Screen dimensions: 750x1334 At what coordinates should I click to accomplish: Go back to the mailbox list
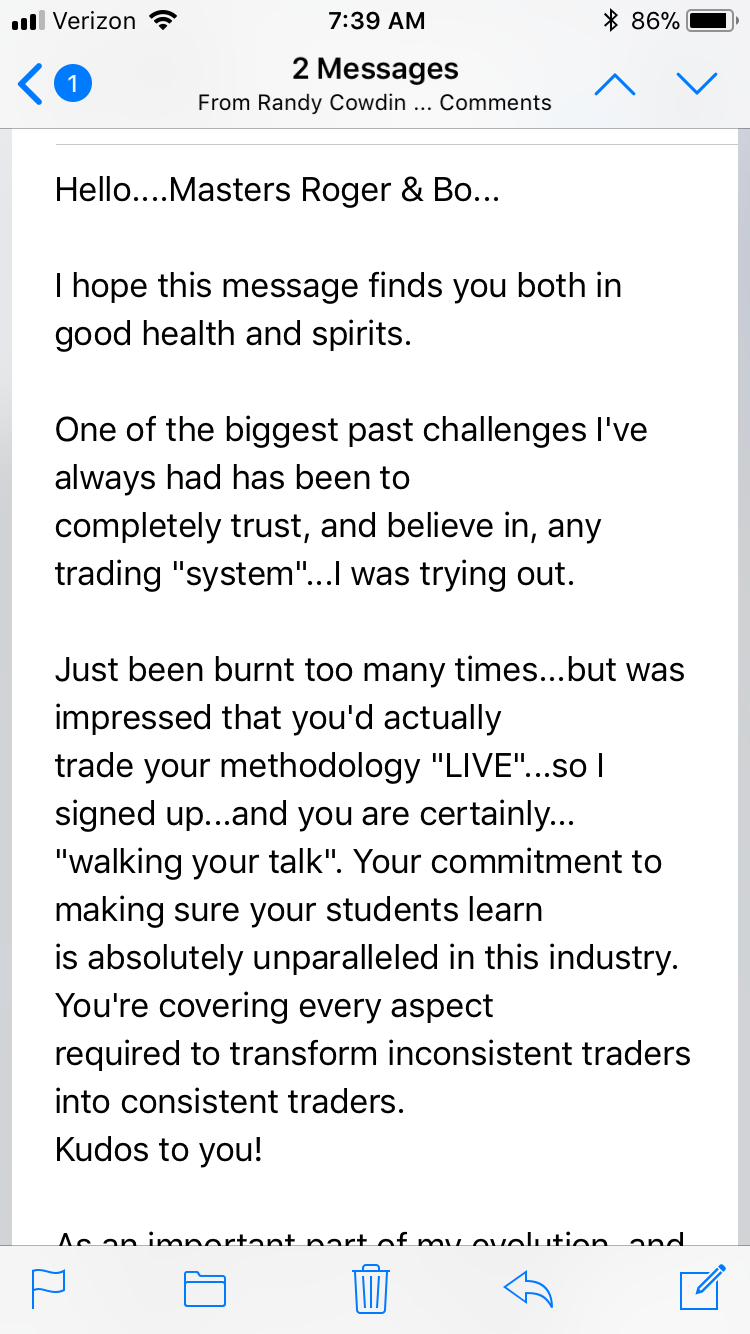point(52,85)
